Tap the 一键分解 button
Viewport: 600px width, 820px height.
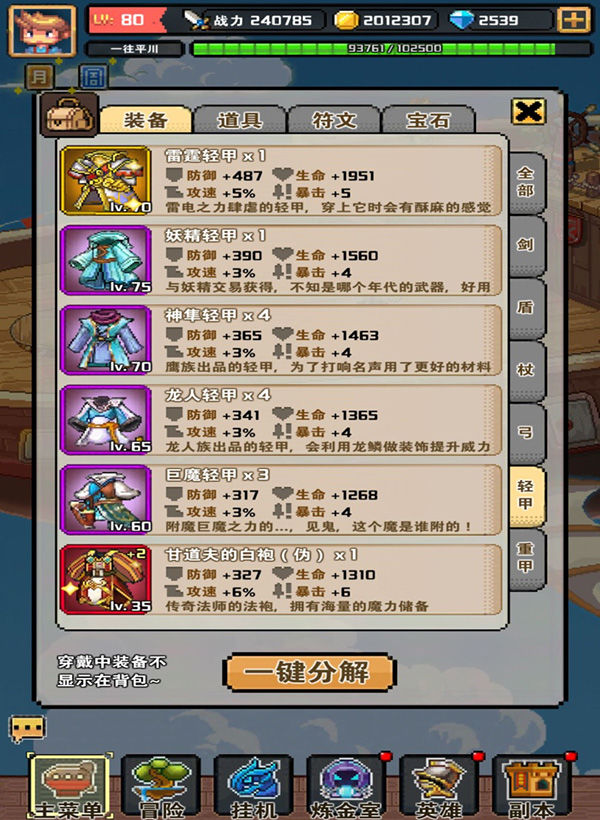tap(308, 672)
